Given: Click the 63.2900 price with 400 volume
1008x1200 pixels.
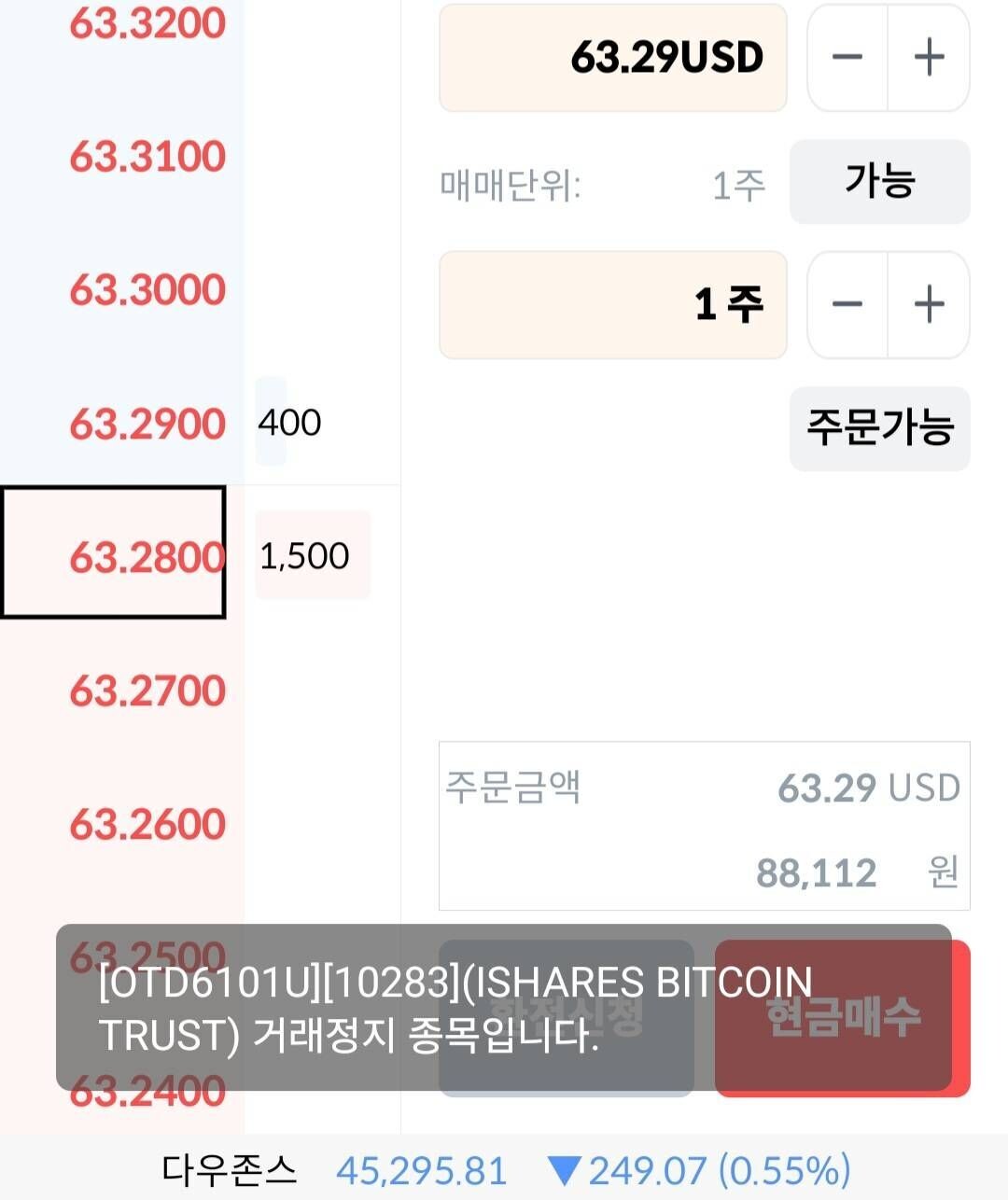Looking at the screenshot, I should tap(145, 423).
